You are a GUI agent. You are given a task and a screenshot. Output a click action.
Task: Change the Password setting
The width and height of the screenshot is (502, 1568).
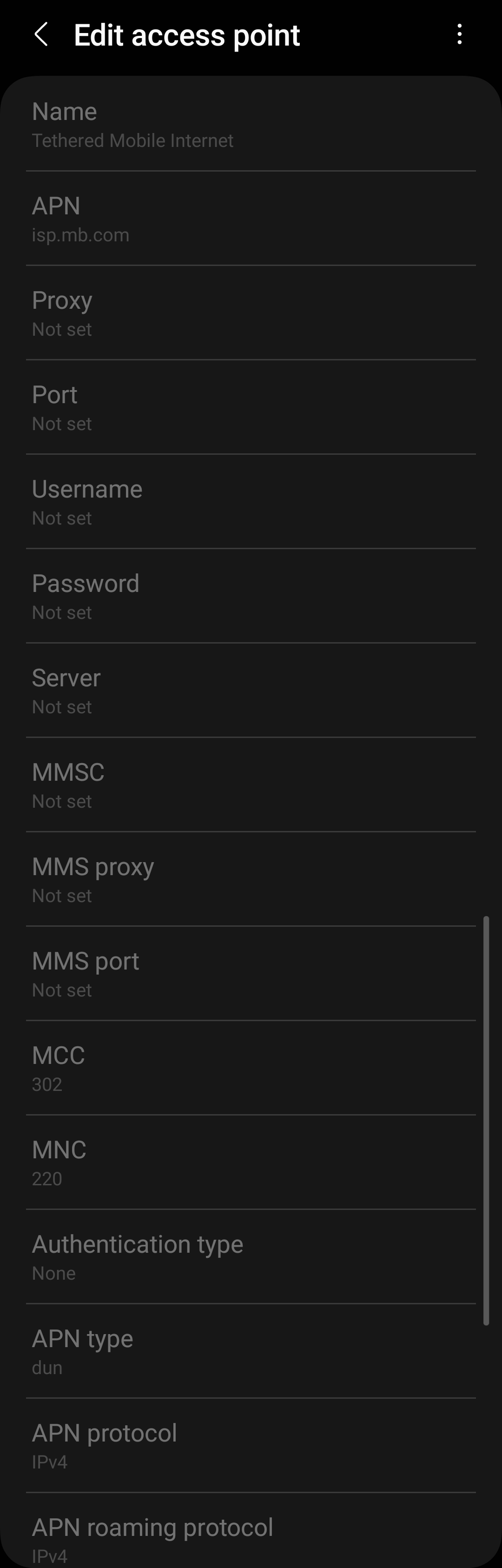[x=250, y=597]
